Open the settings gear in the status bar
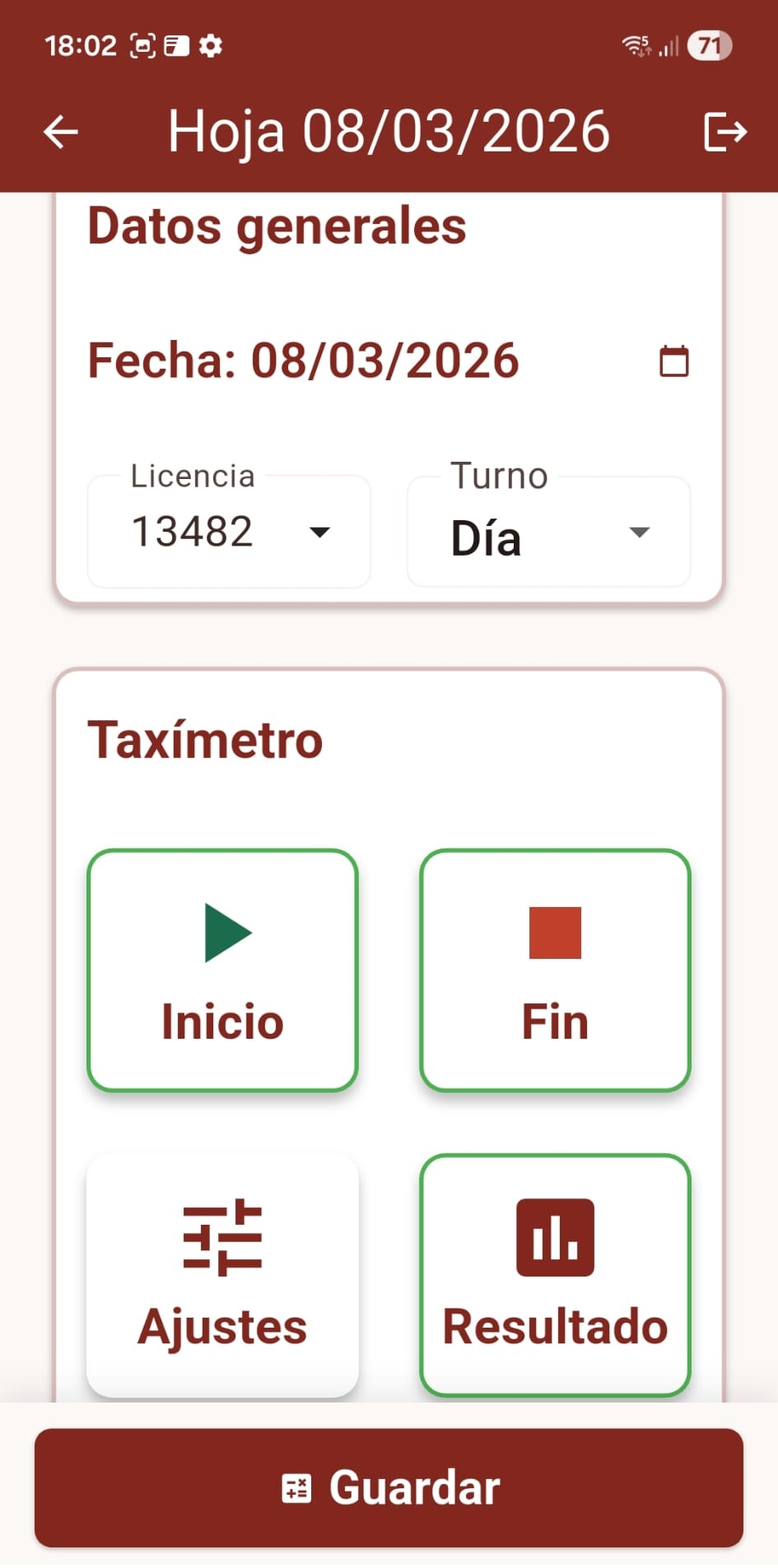The image size is (778, 1568). coord(212,46)
